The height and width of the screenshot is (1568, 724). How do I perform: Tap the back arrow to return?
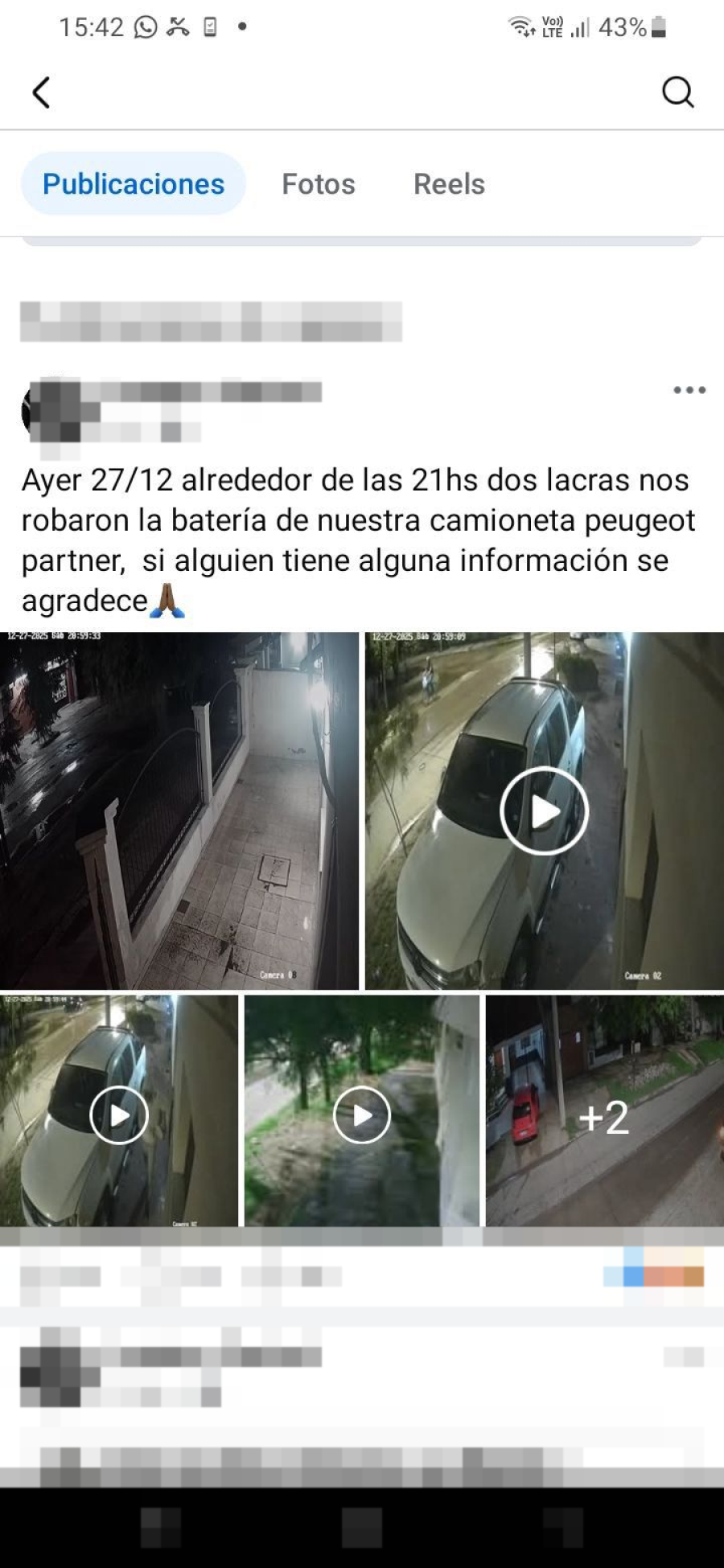pos(42,91)
